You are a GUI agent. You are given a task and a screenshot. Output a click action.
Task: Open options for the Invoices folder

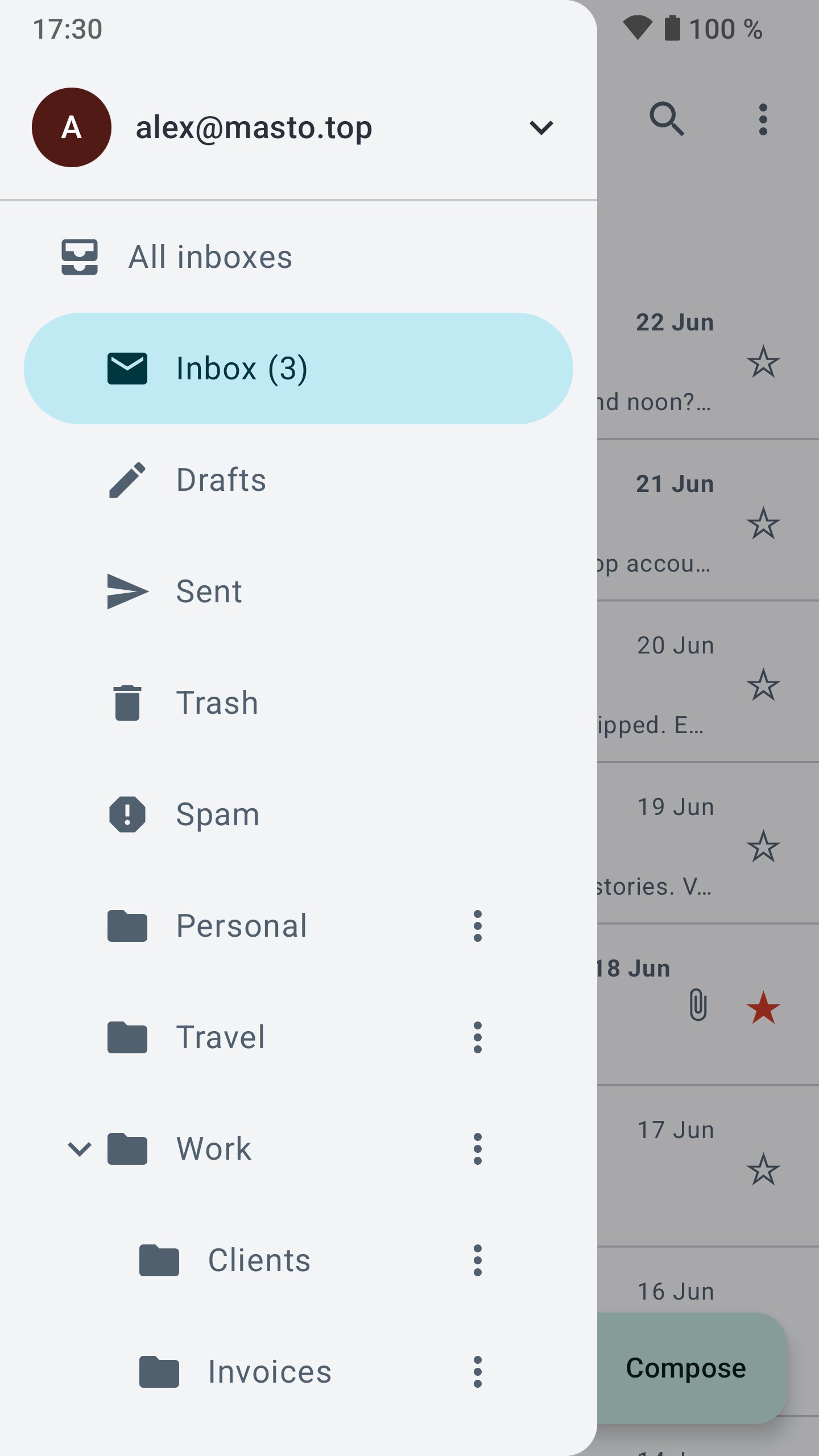coord(478,1372)
